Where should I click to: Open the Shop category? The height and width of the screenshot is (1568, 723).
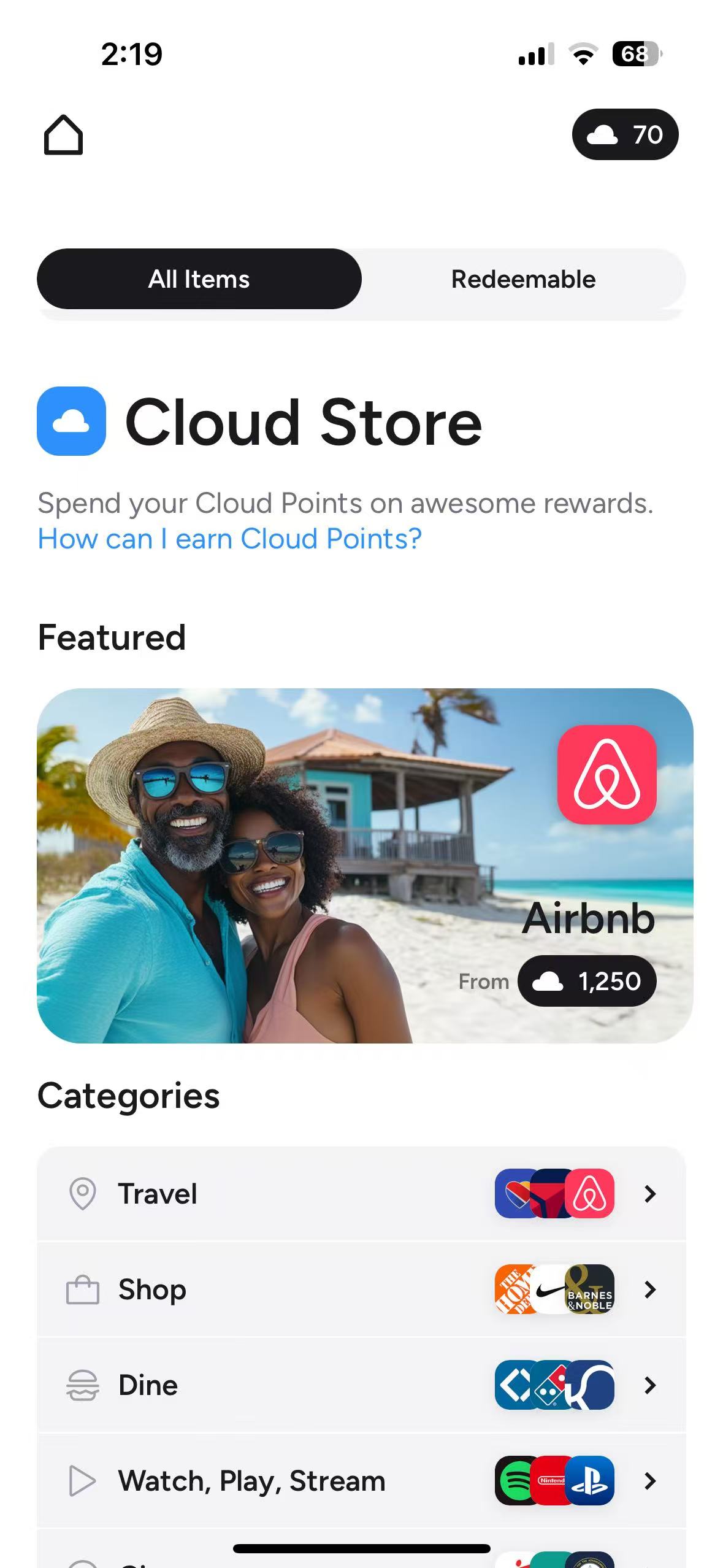(361, 1289)
